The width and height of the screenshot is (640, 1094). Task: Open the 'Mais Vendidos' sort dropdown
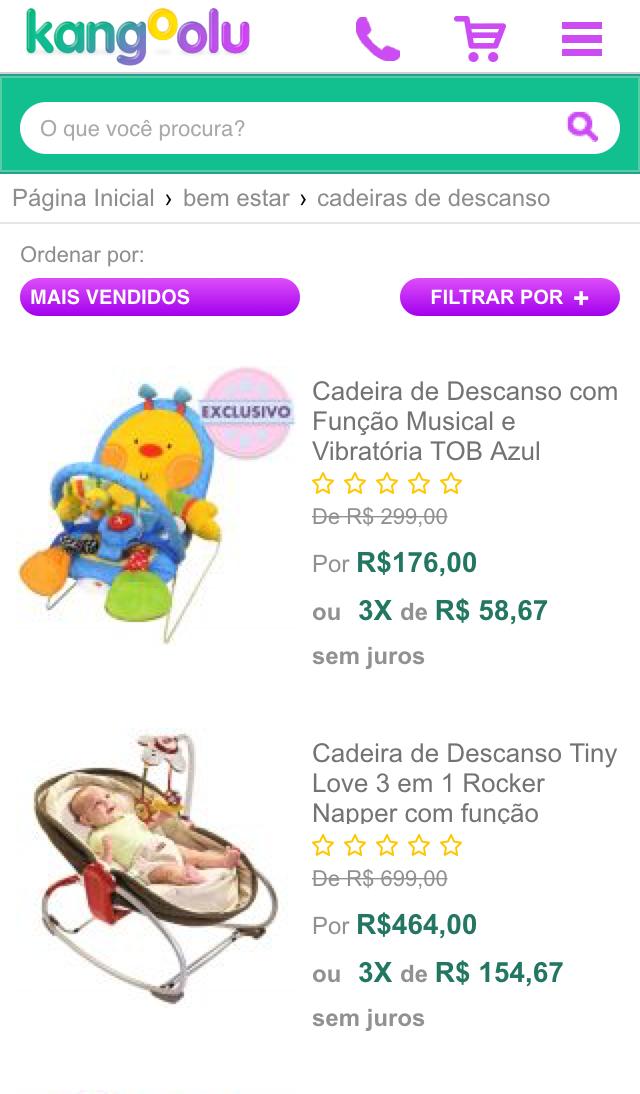pos(160,297)
